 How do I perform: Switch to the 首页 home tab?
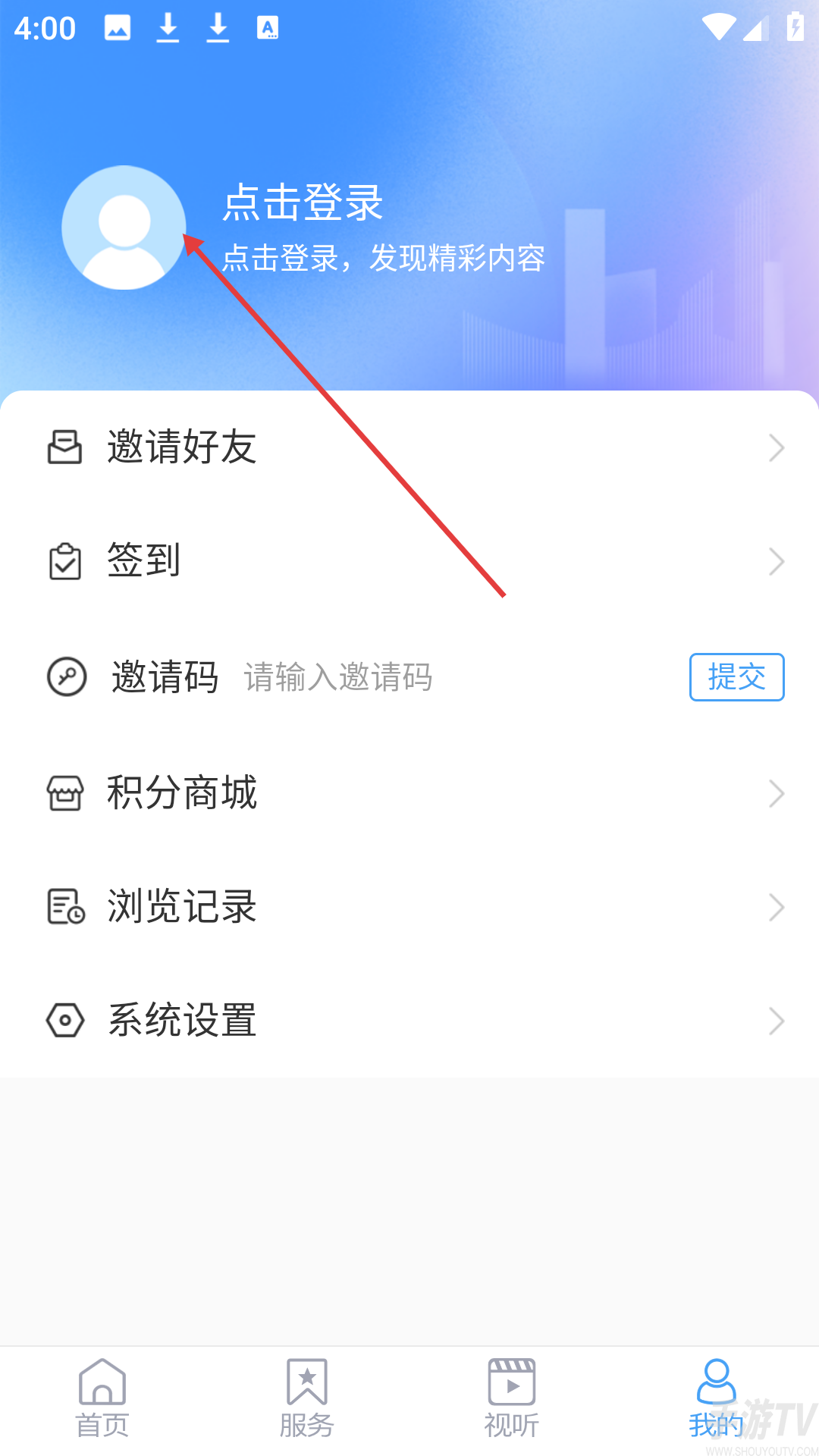point(102,1400)
